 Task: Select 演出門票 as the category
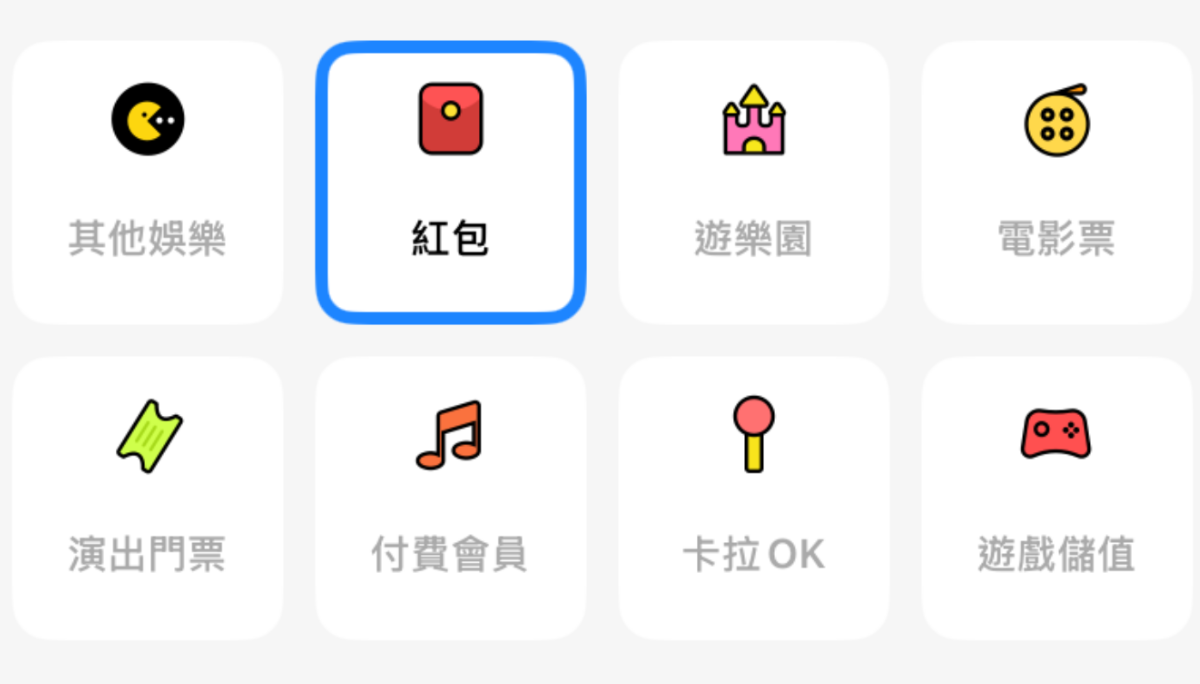coord(148,497)
